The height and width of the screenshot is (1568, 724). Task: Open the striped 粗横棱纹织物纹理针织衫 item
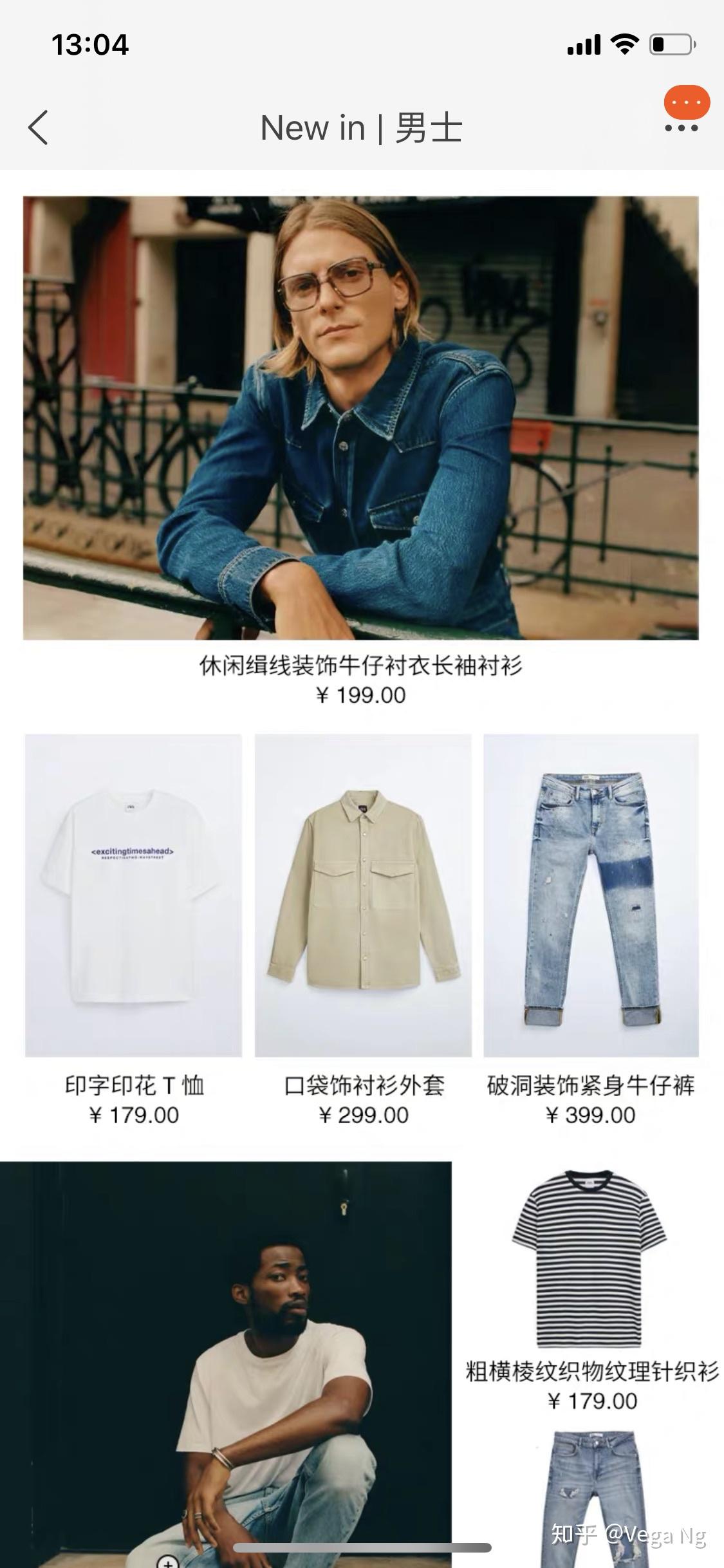coord(589,1259)
